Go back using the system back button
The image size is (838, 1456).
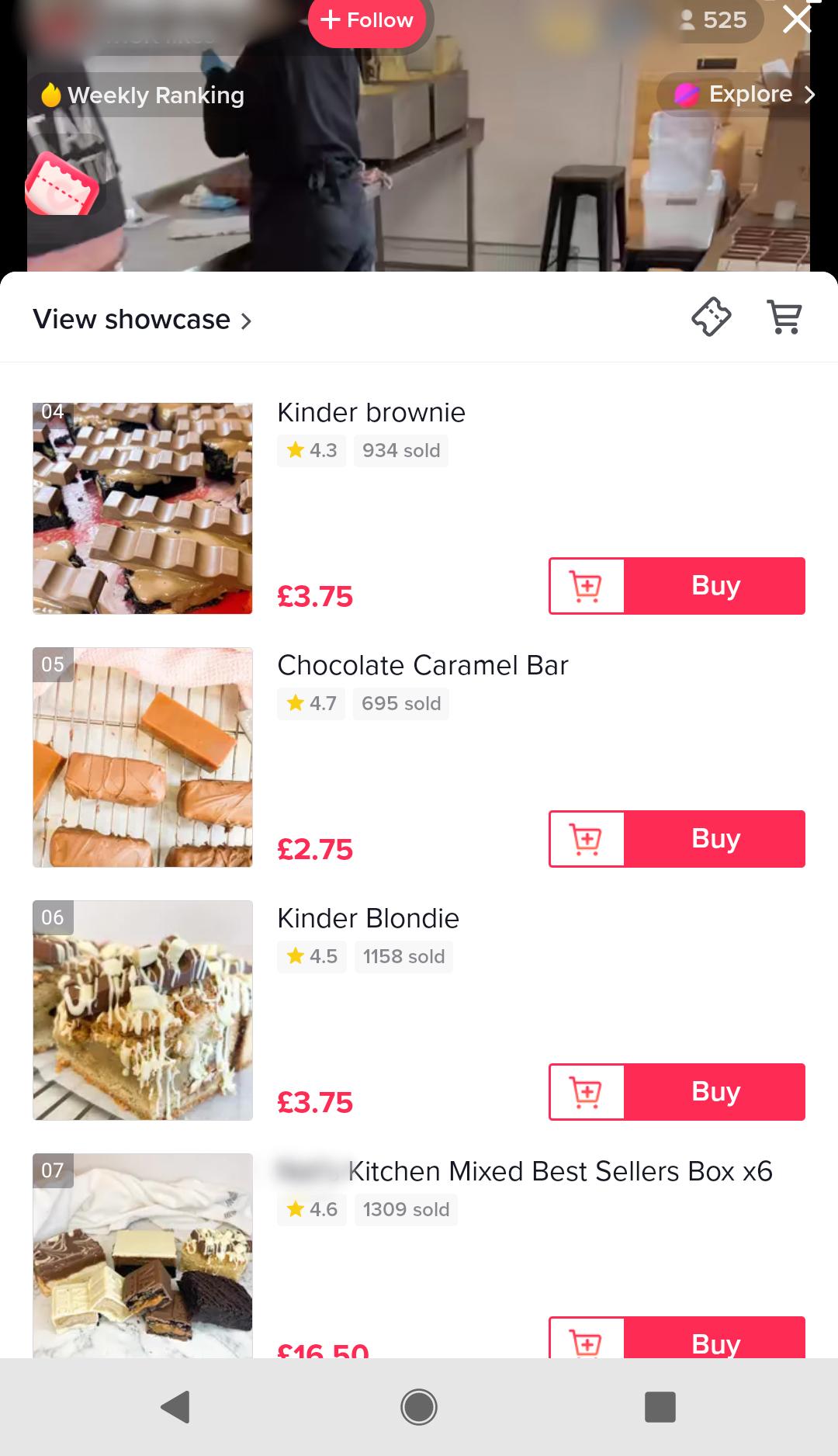[176, 1406]
